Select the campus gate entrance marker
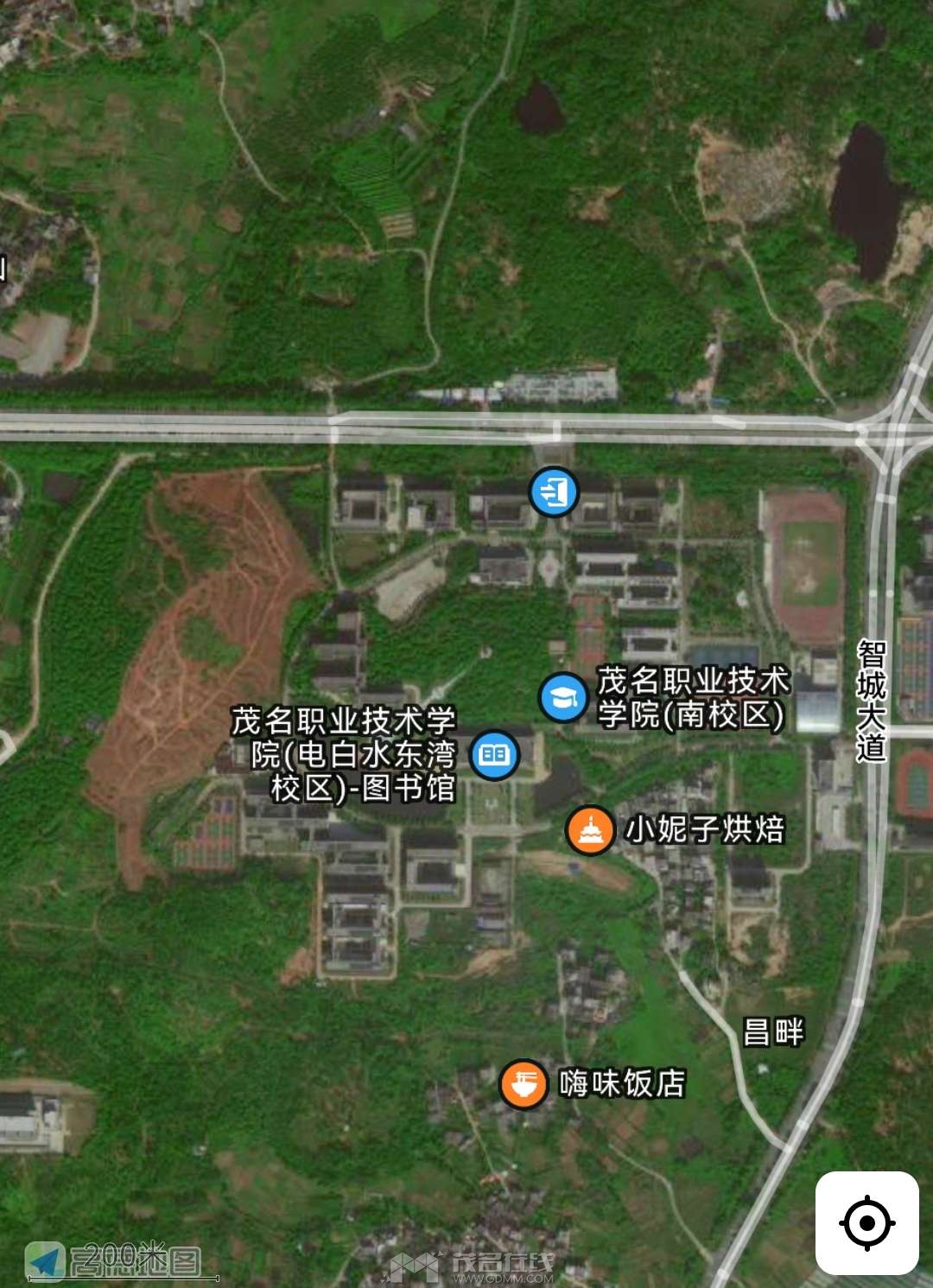Image resolution: width=933 pixels, height=1288 pixels. (553, 492)
